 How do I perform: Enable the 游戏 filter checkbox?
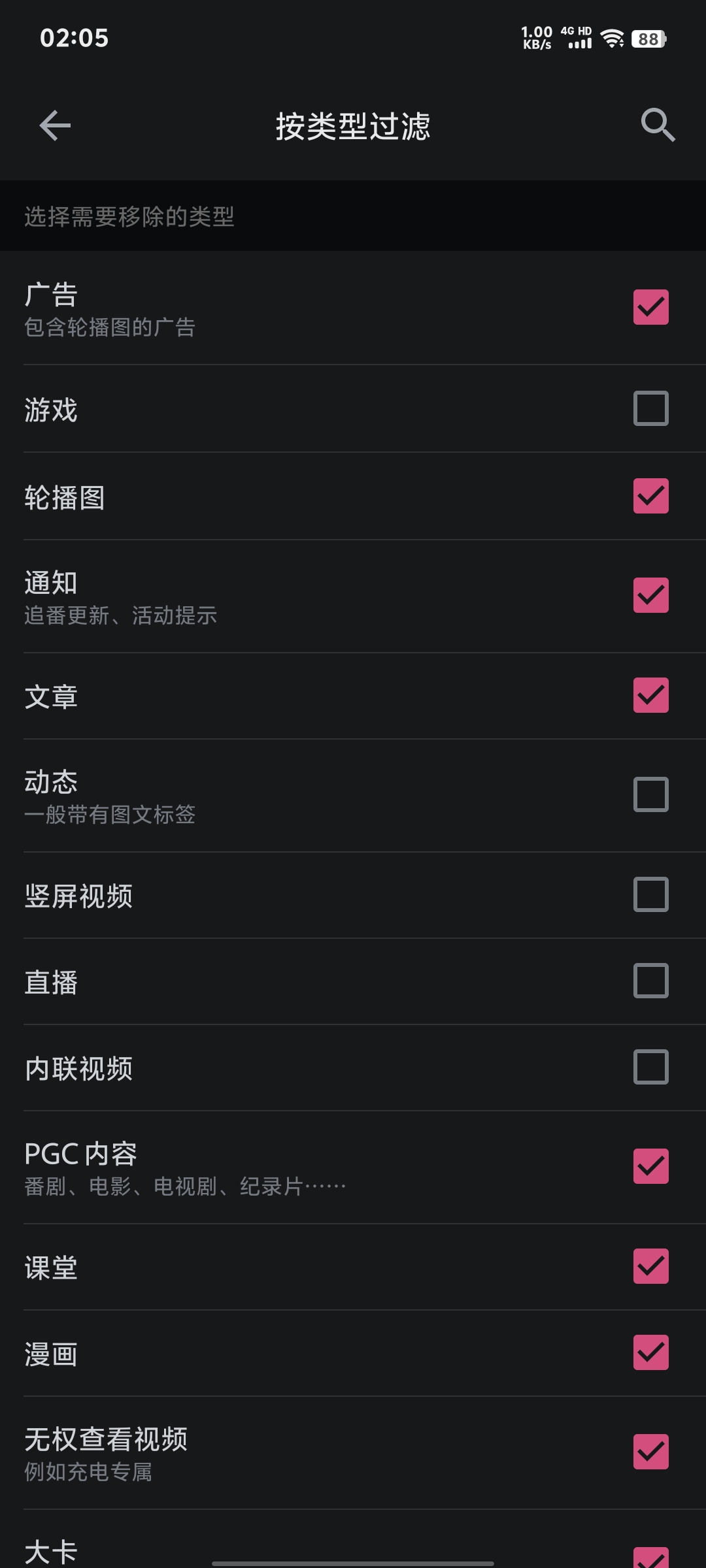click(650, 408)
